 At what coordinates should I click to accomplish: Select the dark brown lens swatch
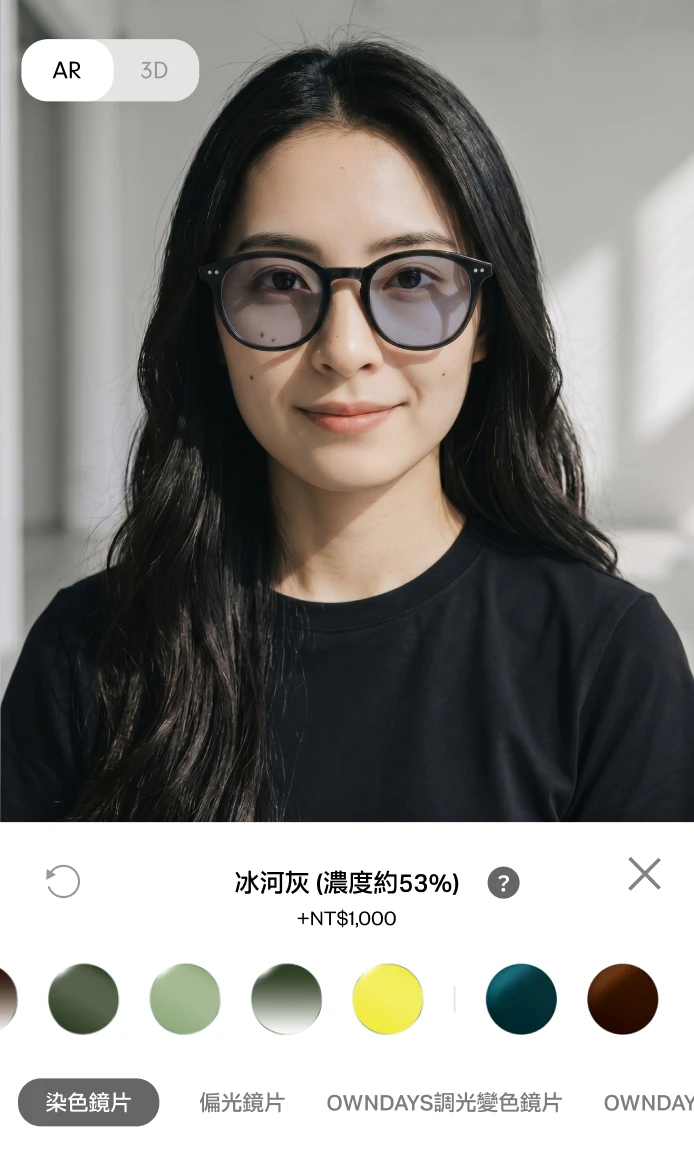(623, 999)
